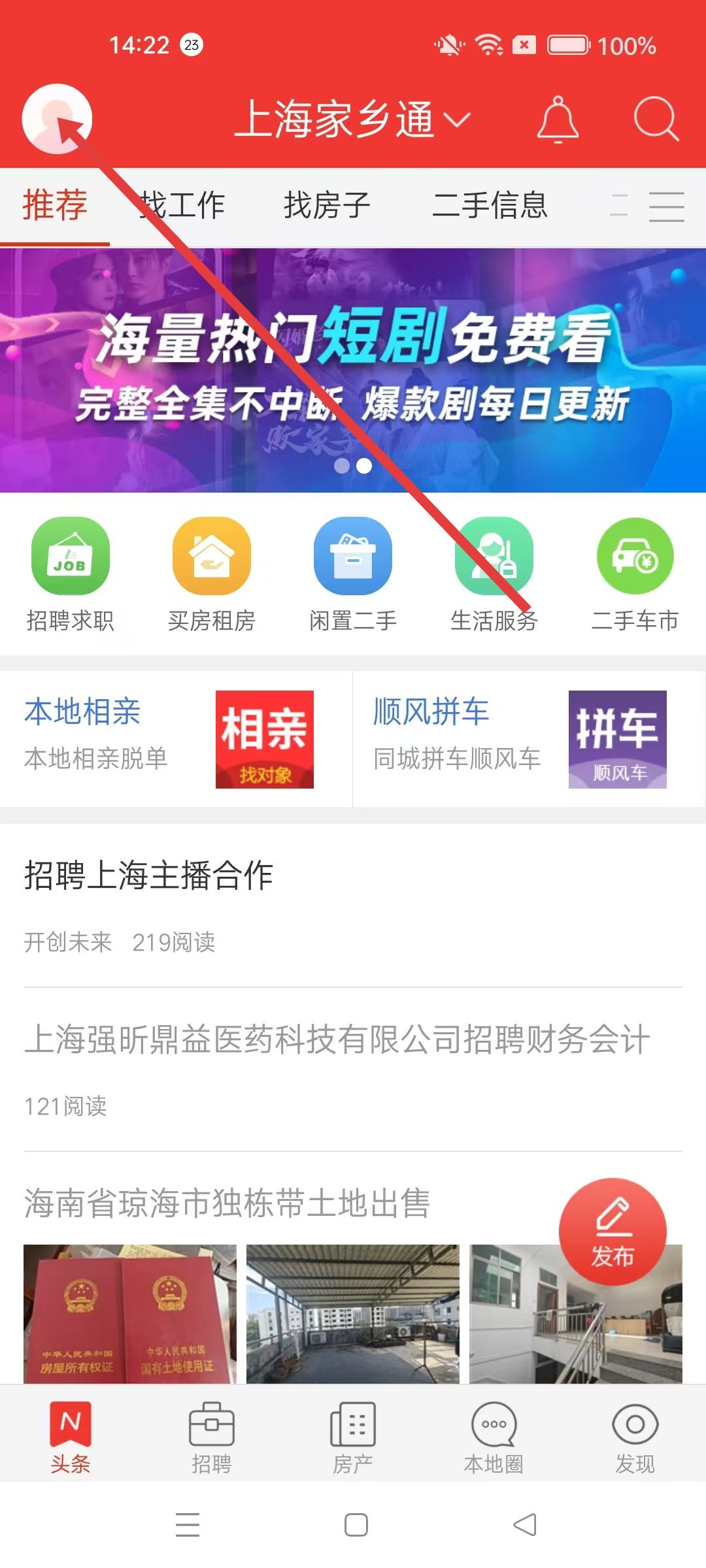This screenshot has height=1568, width=706.
Task: Open the search icon
Action: (656, 120)
